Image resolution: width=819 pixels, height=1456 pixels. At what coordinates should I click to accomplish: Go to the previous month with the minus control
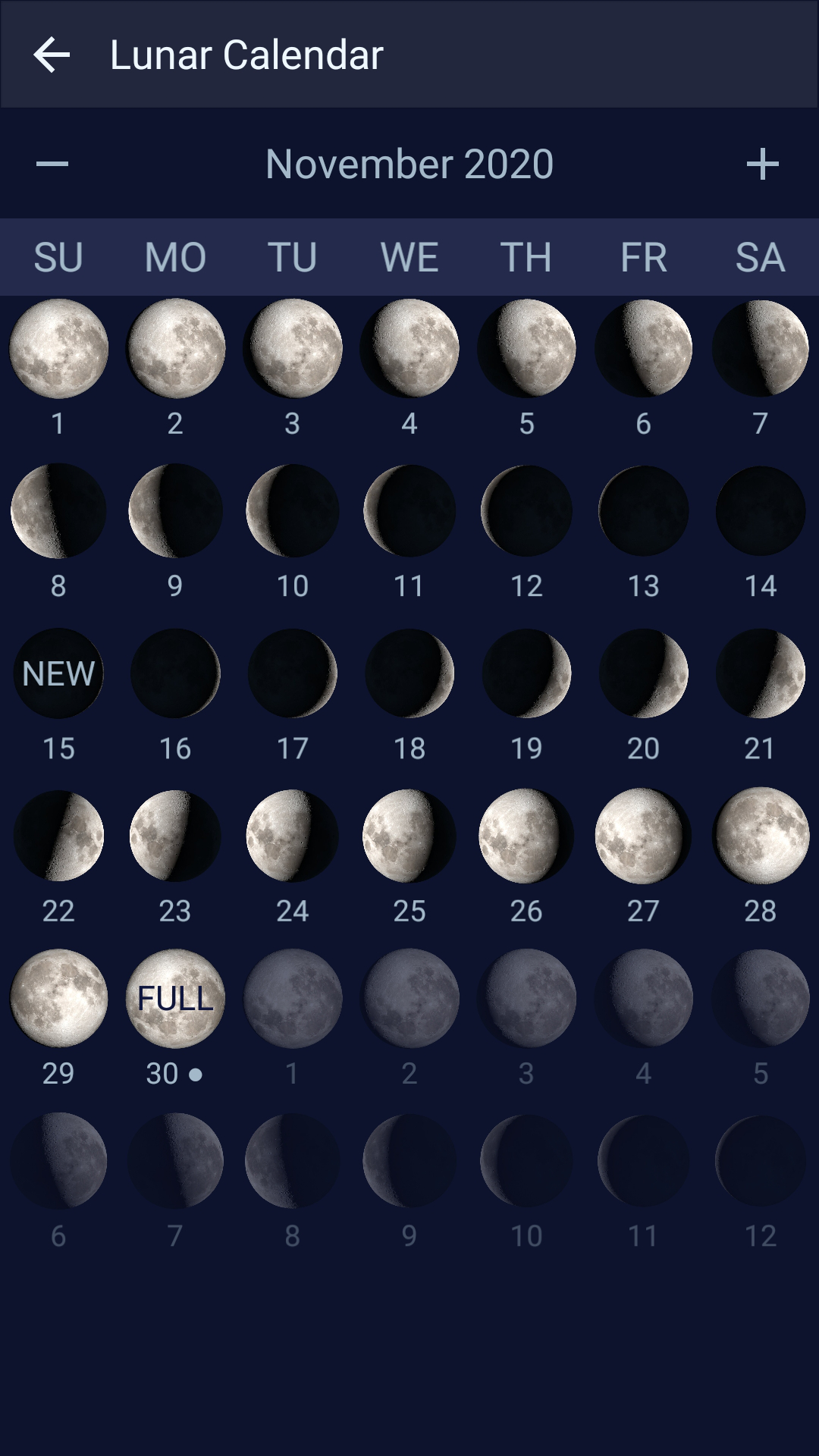coord(53,163)
